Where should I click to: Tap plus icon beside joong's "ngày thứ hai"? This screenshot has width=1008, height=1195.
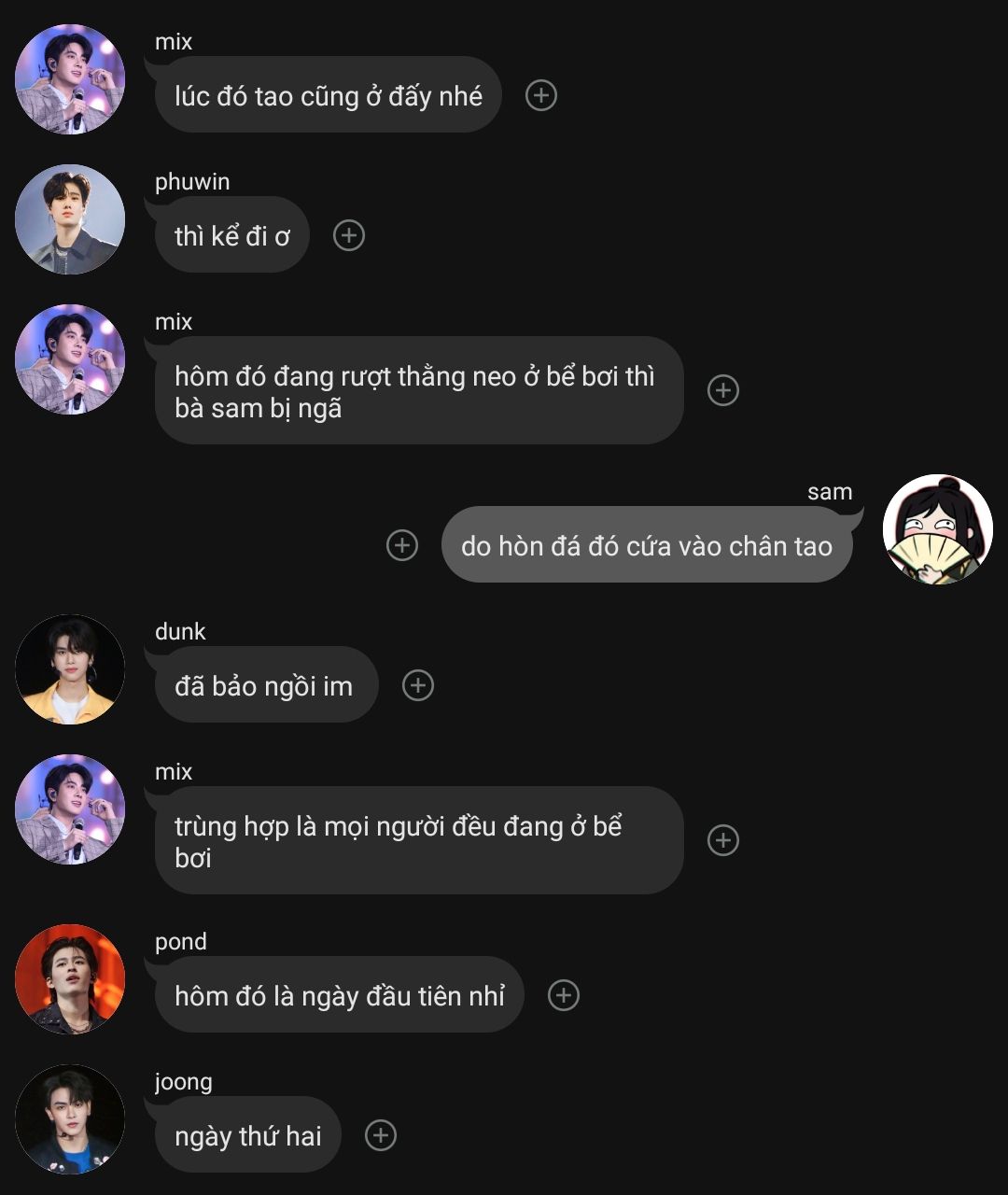point(381,1135)
